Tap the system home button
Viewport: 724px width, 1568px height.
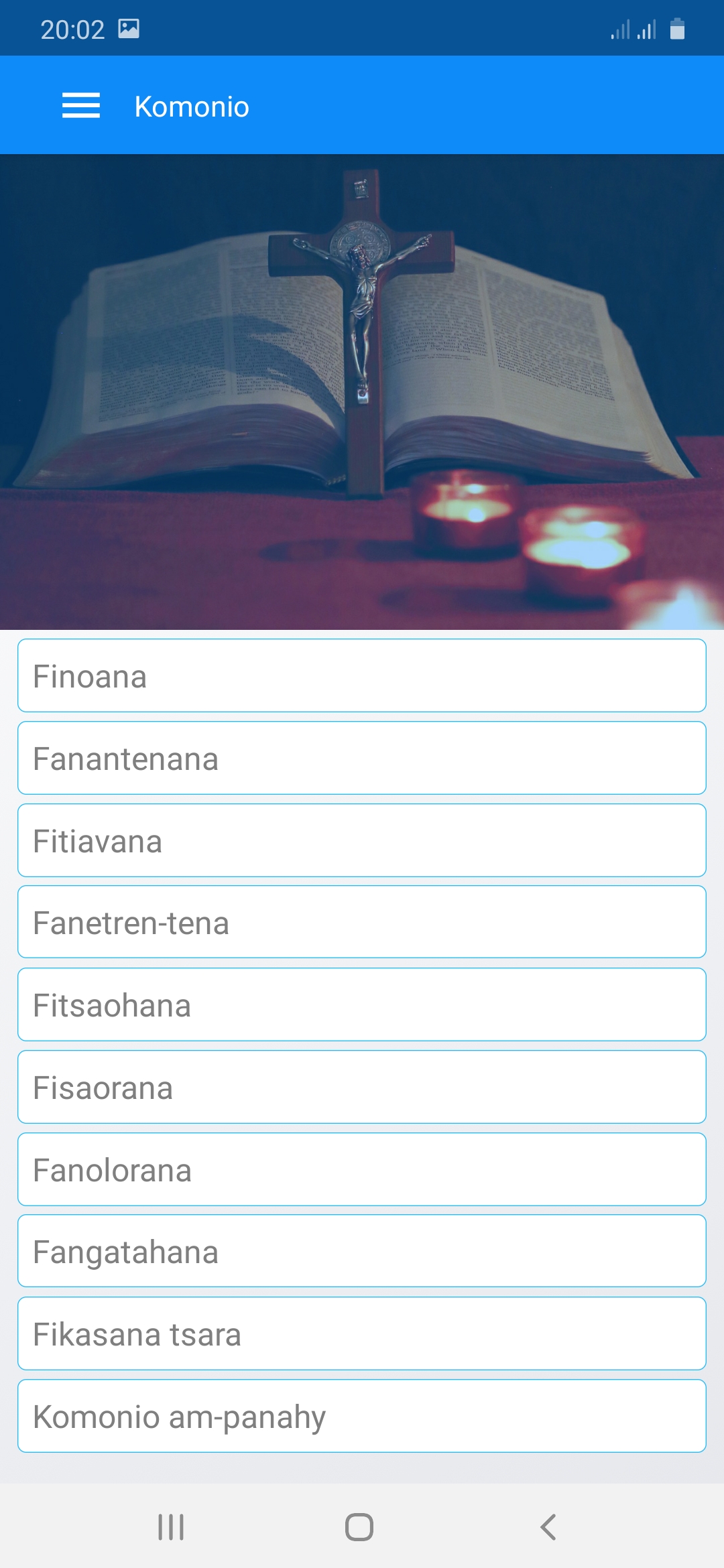359,1527
